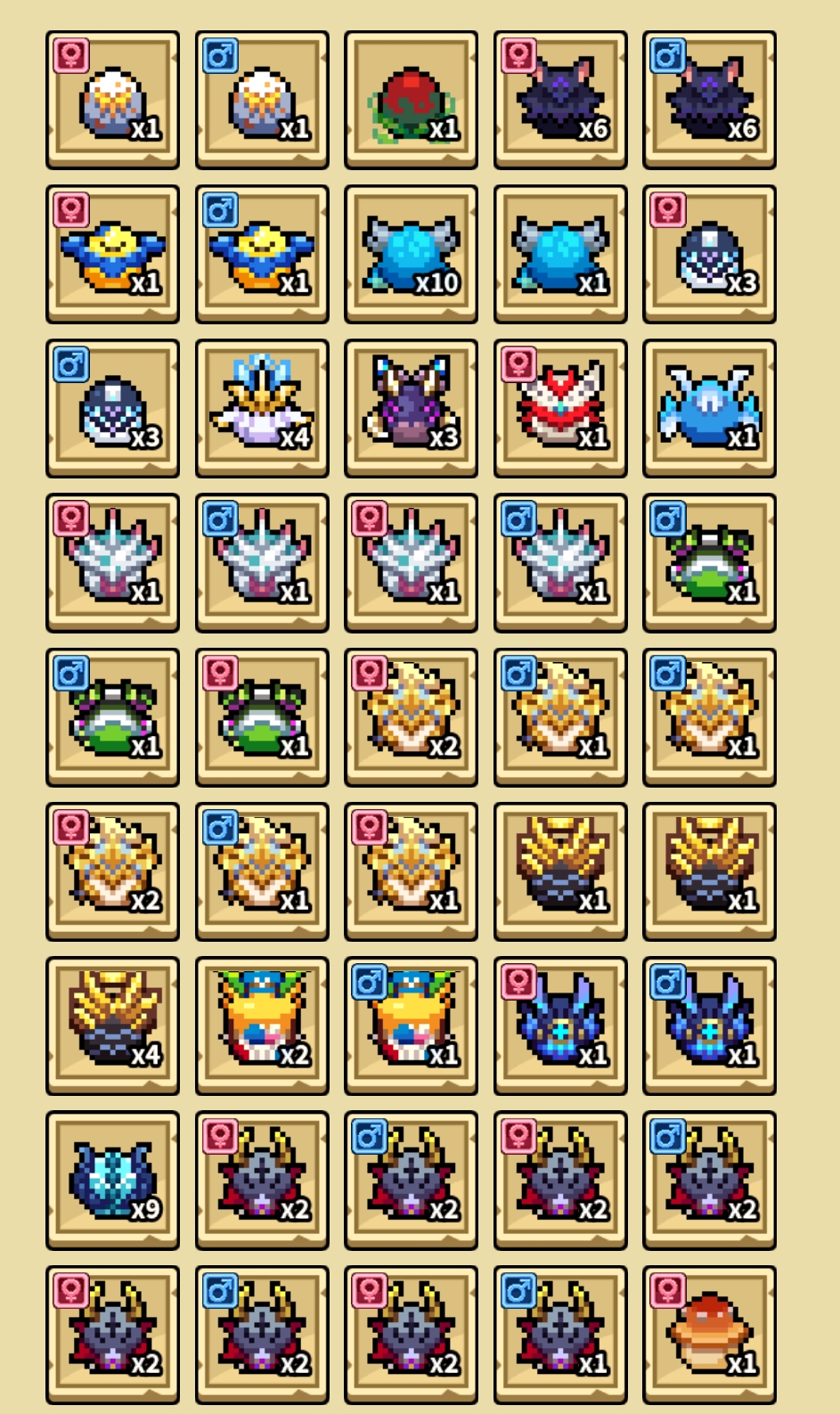Image resolution: width=840 pixels, height=1414 pixels.
Task: Select the male black cat item x6
Action: [x=709, y=100]
